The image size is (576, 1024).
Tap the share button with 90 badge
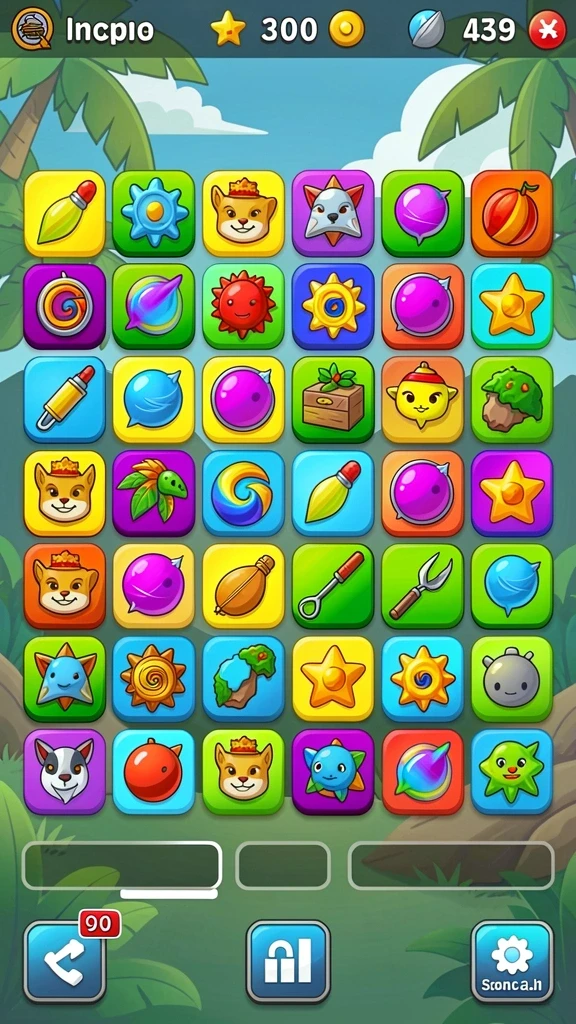[65, 961]
